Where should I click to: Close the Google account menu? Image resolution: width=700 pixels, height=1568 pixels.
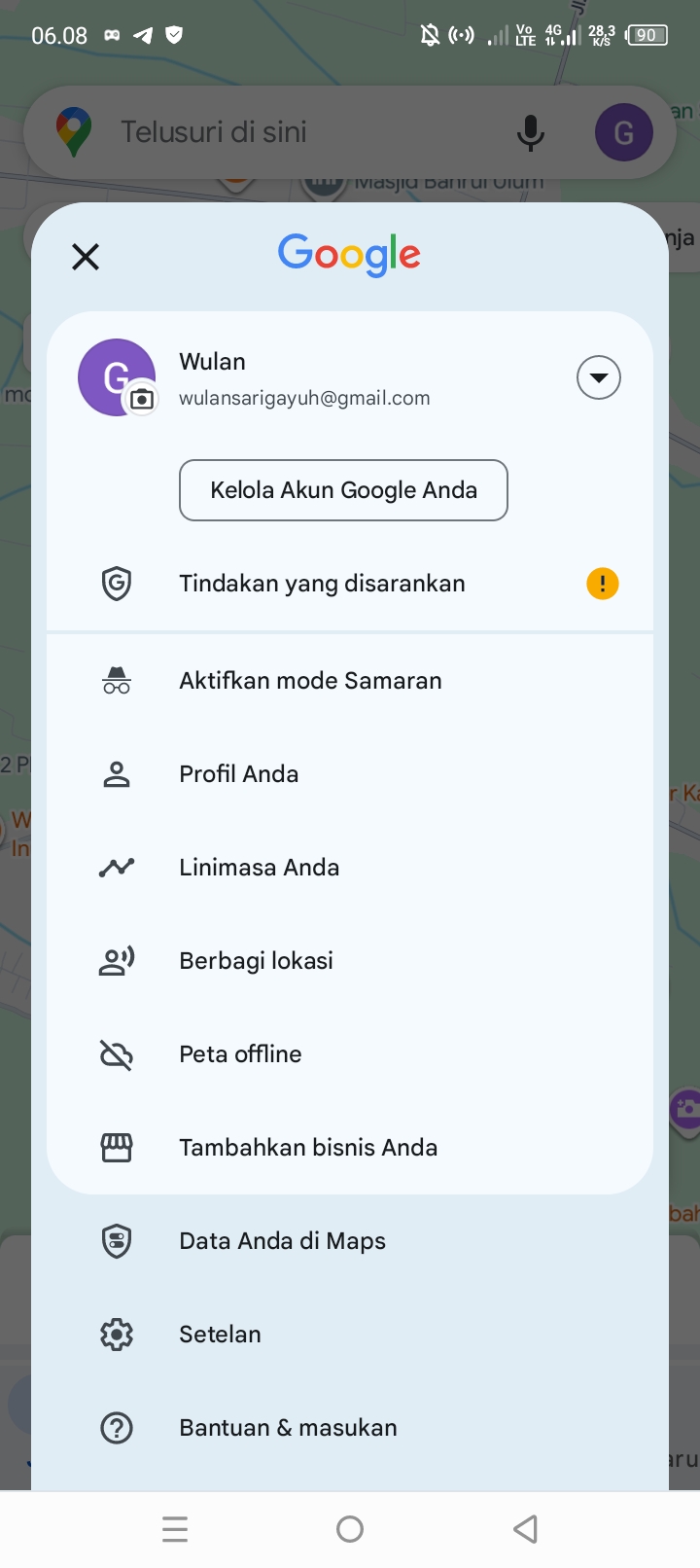pos(86,257)
